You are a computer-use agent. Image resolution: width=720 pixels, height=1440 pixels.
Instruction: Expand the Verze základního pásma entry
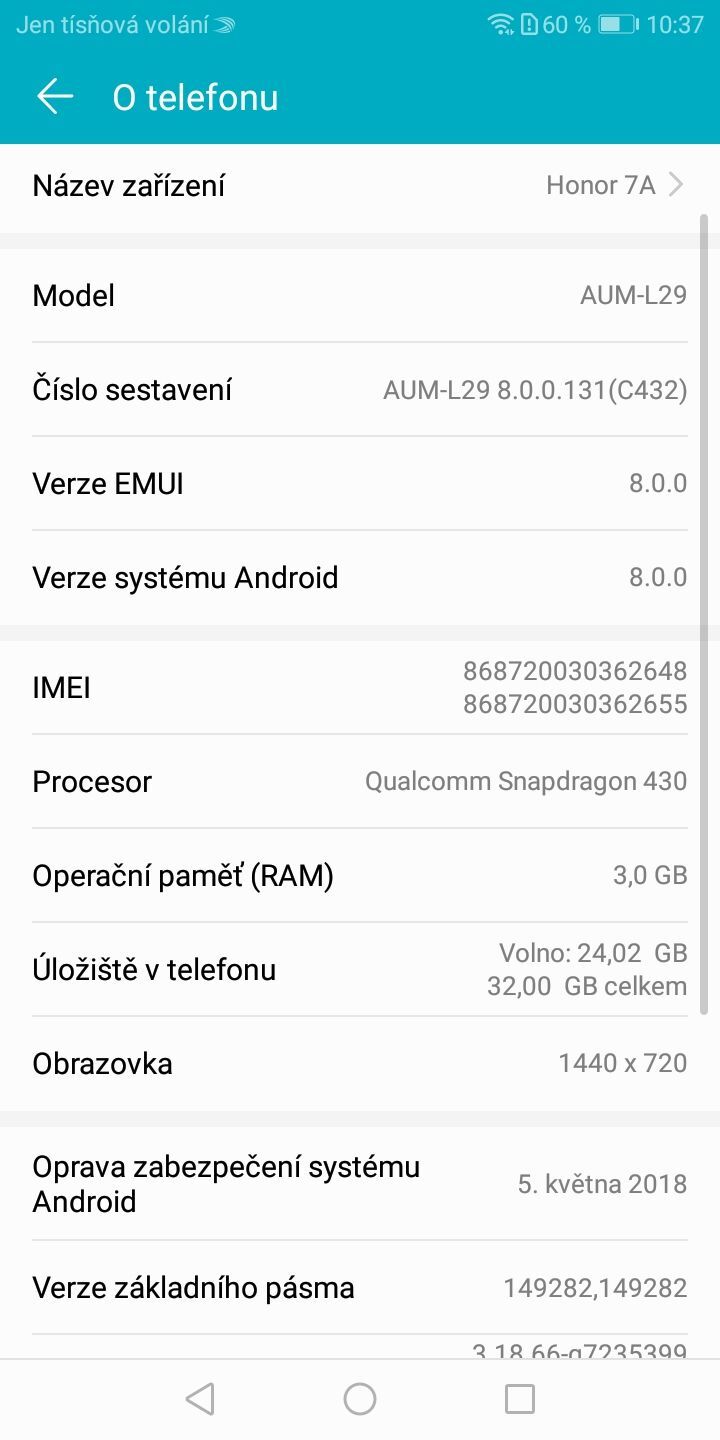point(360,1287)
